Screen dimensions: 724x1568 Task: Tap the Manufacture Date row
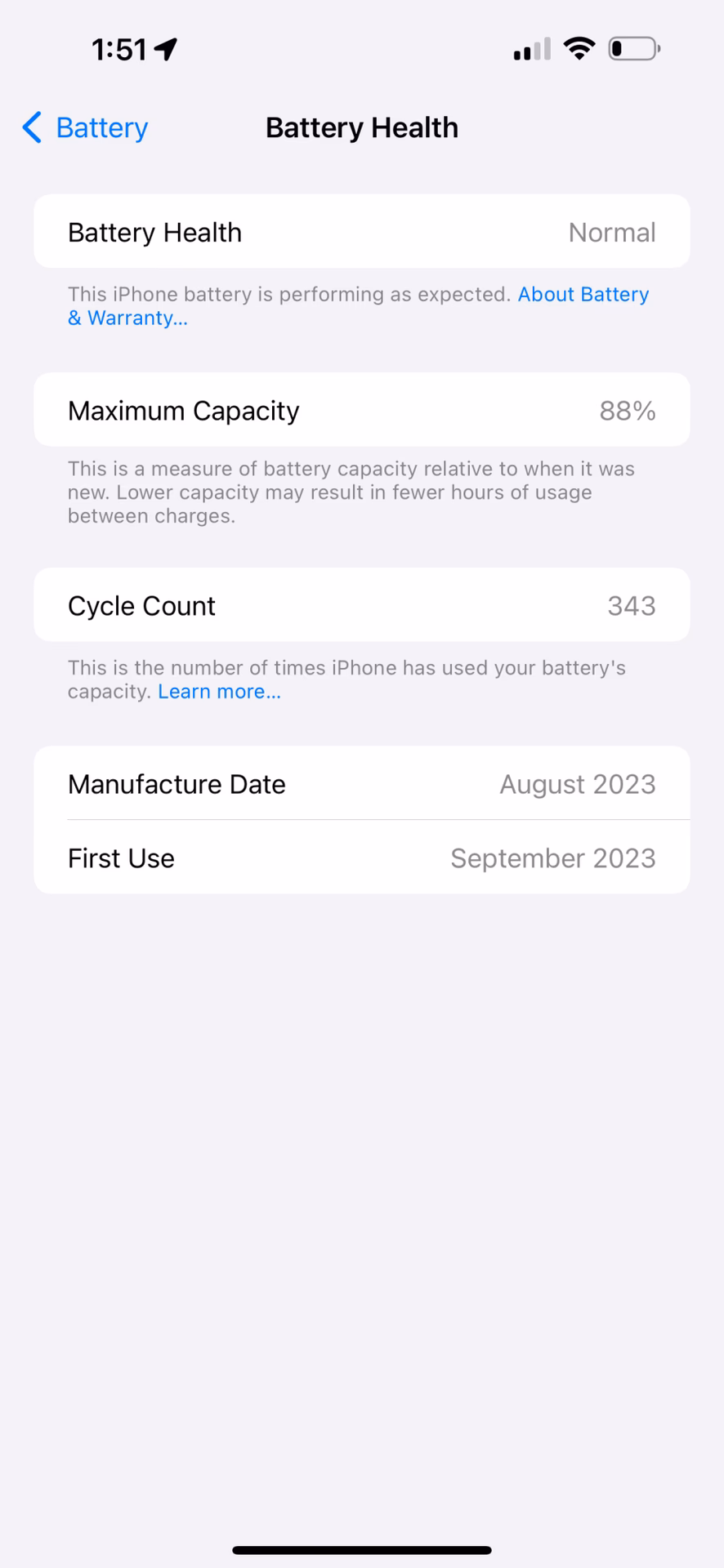coord(362,783)
